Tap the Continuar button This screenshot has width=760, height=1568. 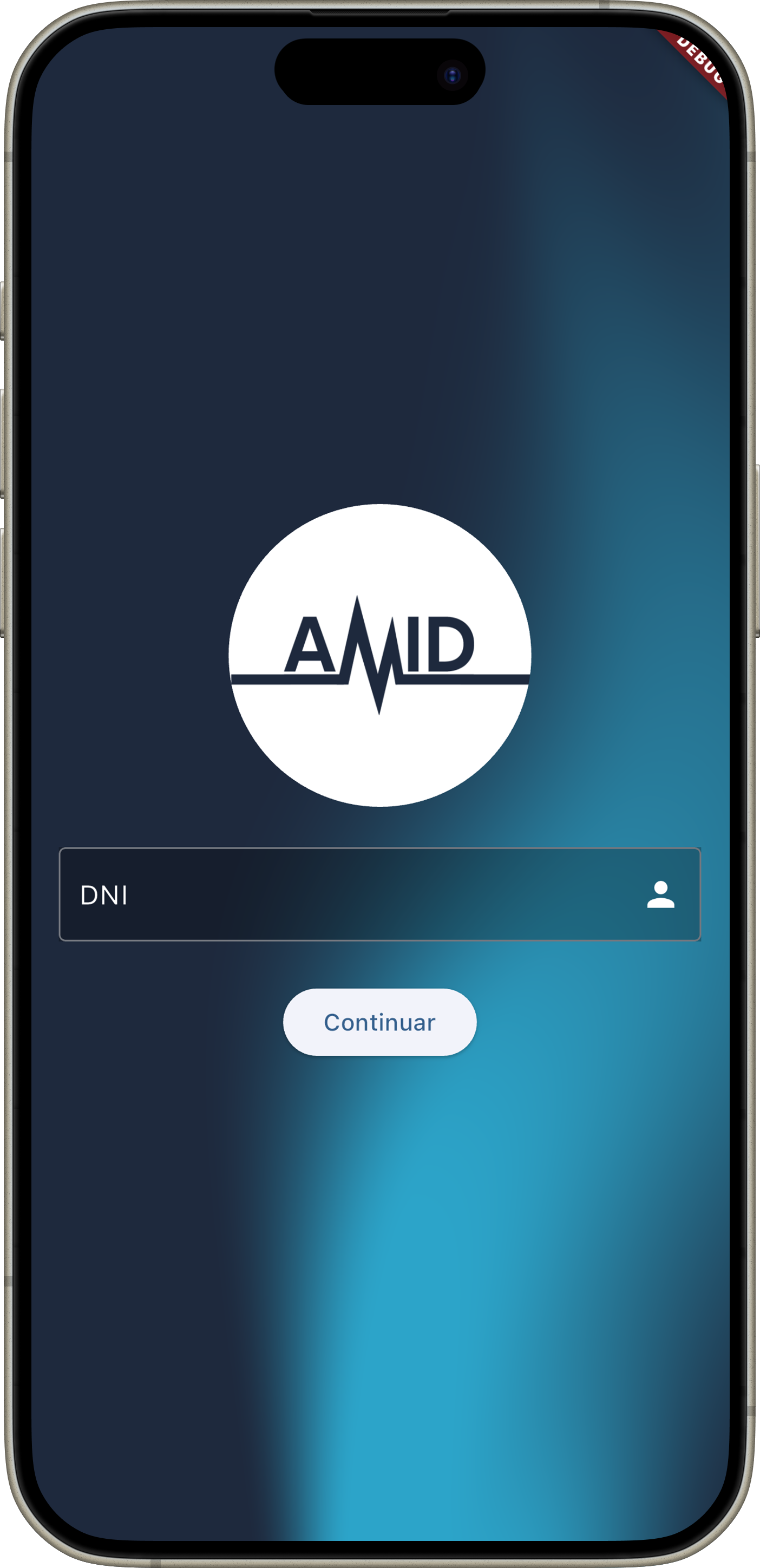pyautogui.click(x=379, y=1023)
